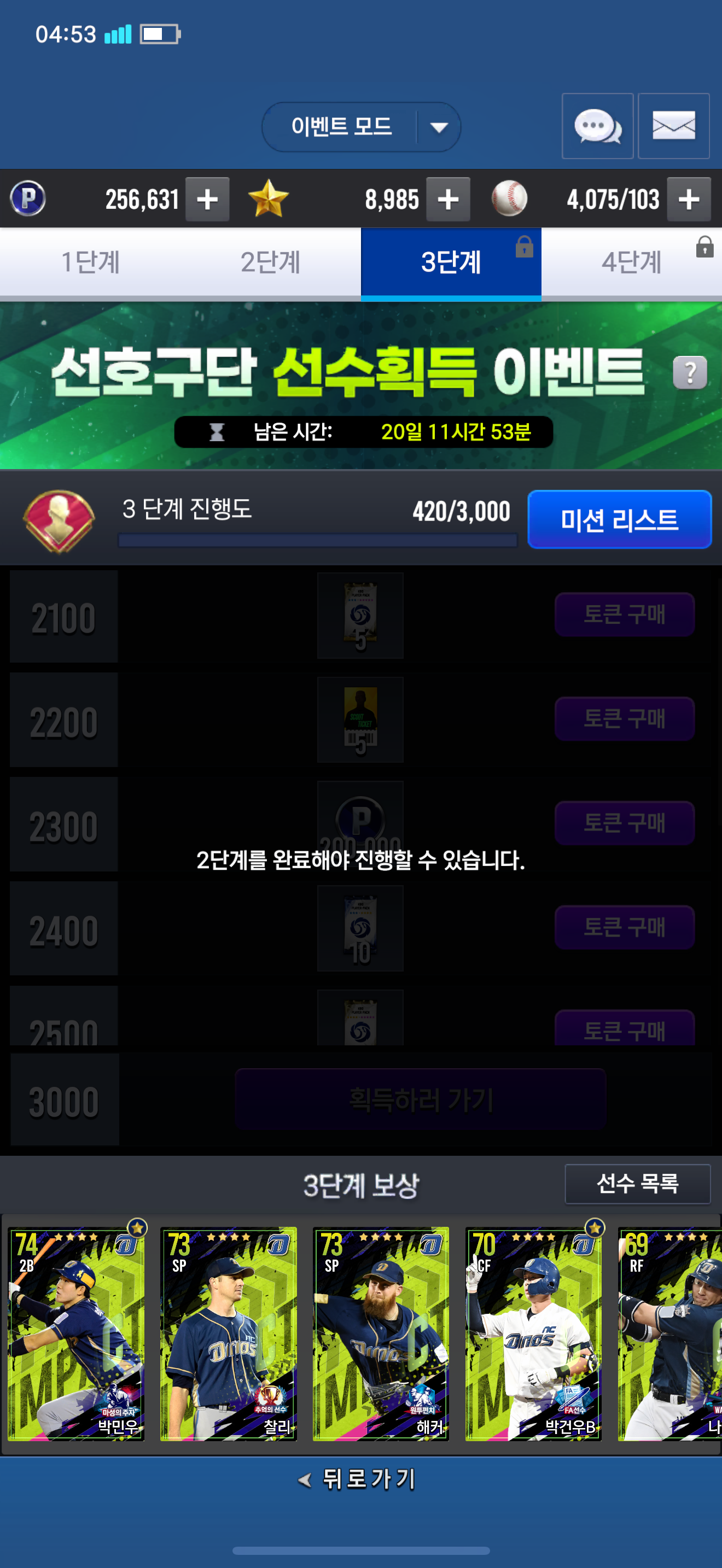The width and height of the screenshot is (722, 1568).
Task: Select the locked 3단계 tab
Action: (451, 263)
